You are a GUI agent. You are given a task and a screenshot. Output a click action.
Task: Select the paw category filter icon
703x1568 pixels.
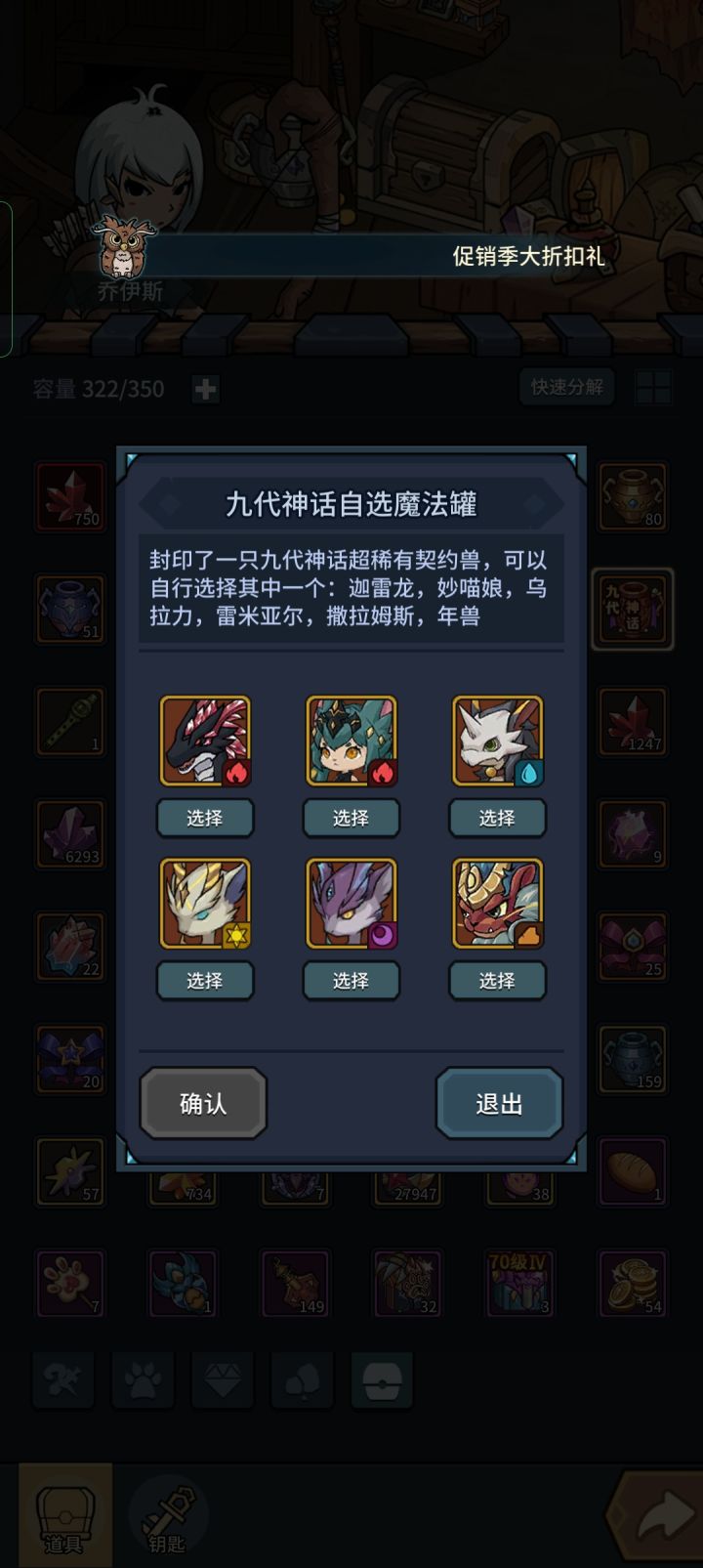[144, 1378]
